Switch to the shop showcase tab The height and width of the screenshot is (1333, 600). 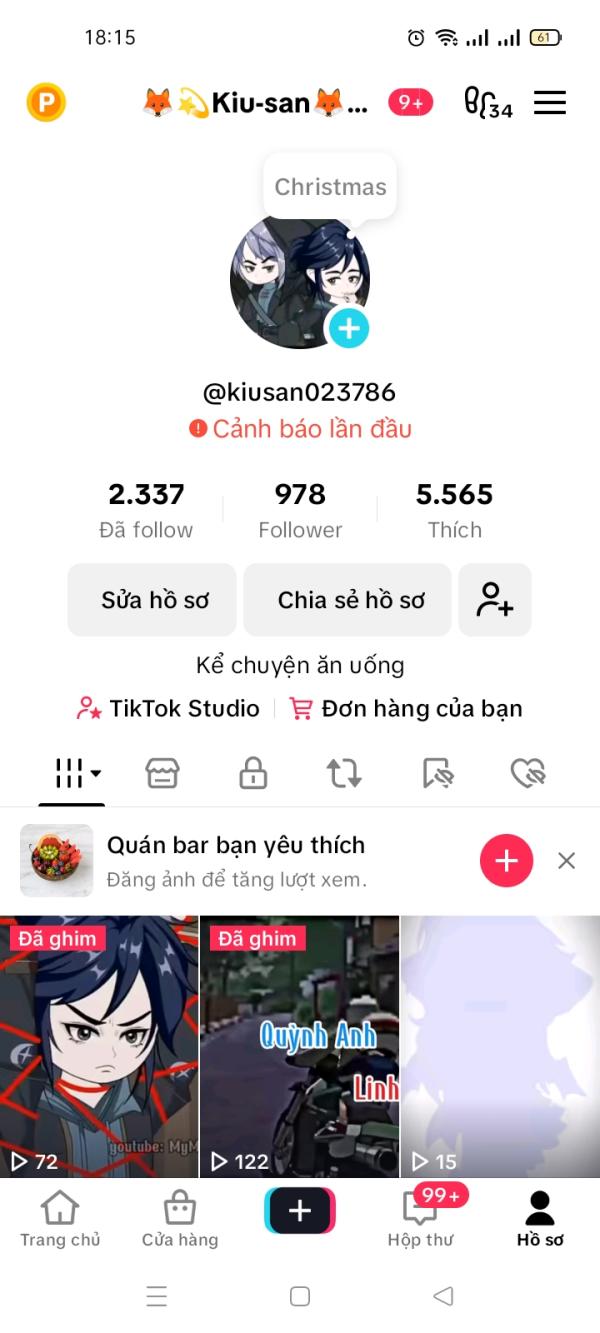click(162, 773)
